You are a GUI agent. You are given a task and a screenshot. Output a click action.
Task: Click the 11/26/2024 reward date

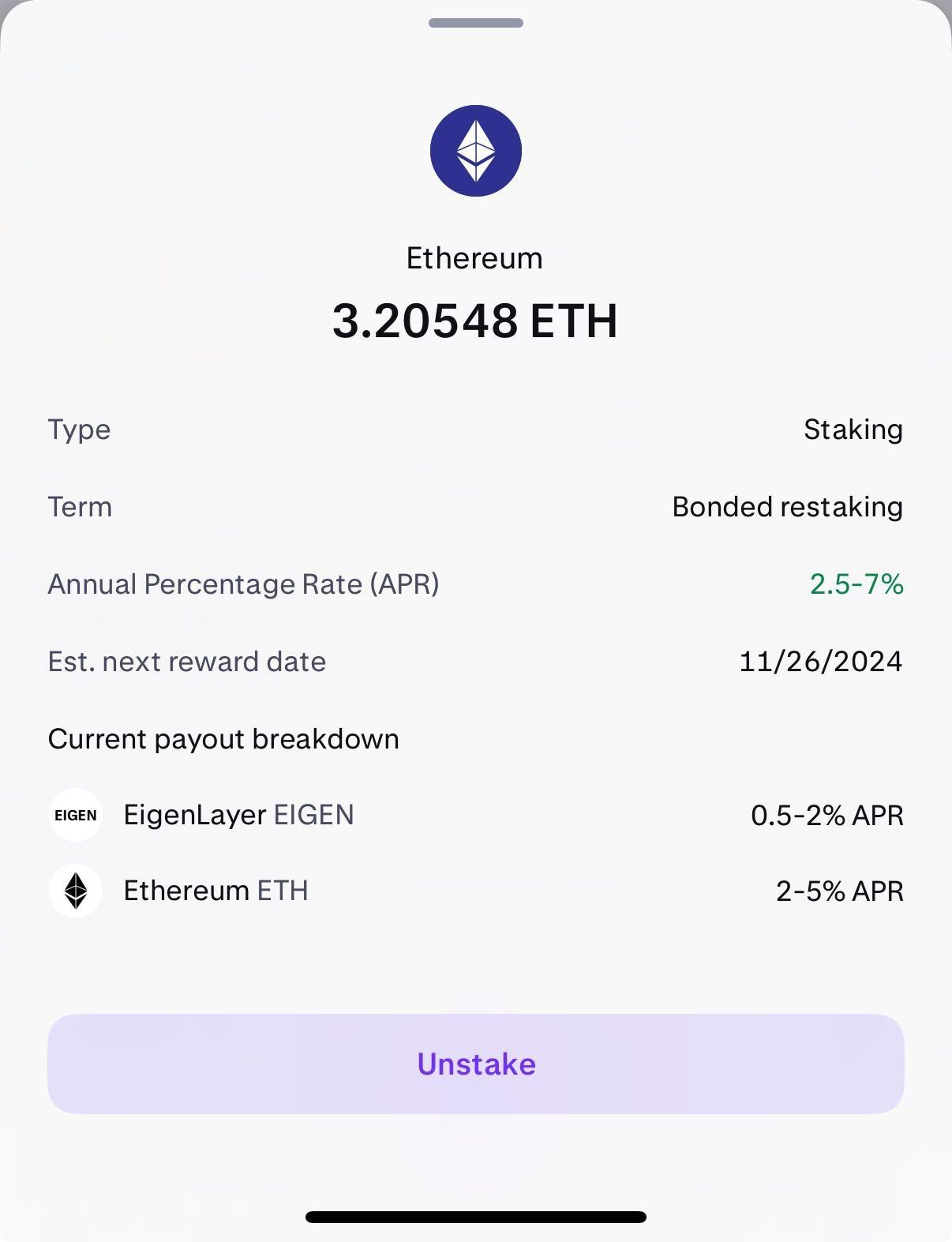click(x=821, y=662)
